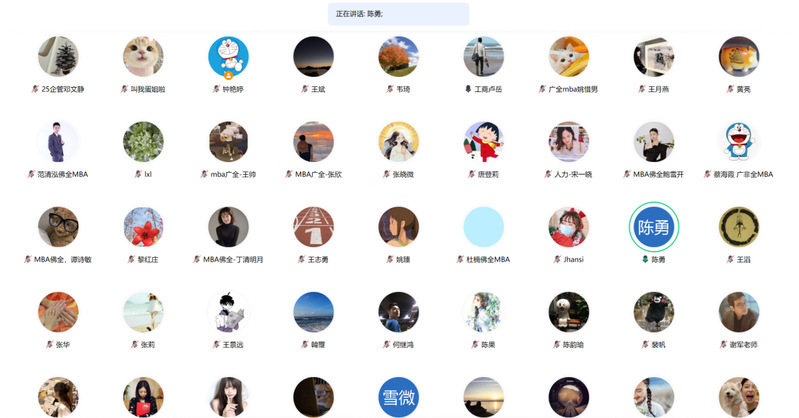Tap participant 韩霞's tile
Image resolution: width=799 pixels, height=418 pixels.
314,312
